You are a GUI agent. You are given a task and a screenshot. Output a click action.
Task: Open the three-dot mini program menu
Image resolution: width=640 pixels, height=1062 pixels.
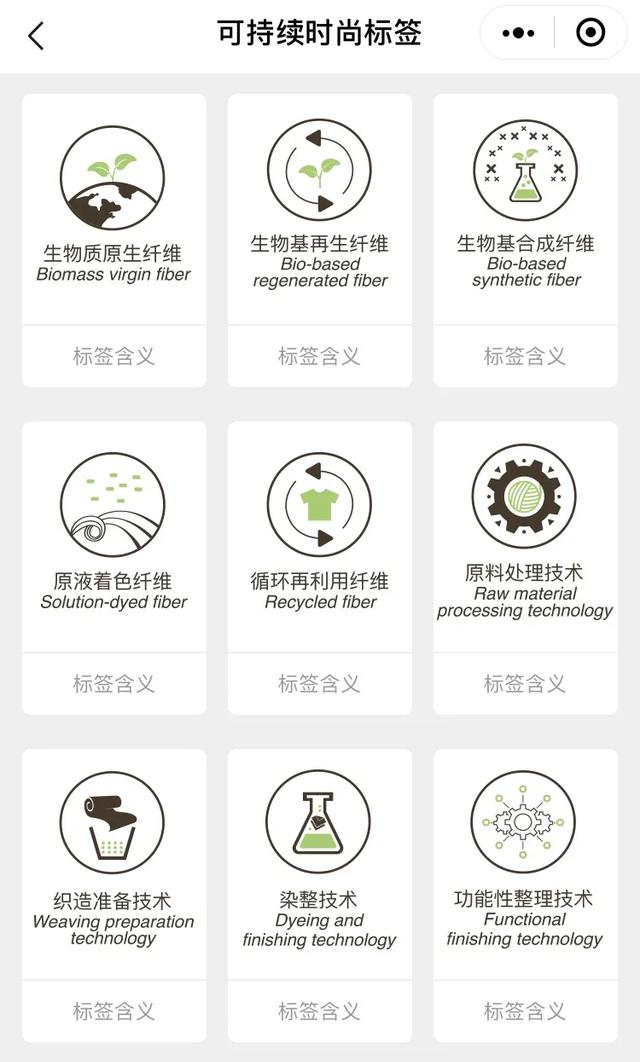pos(518,33)
